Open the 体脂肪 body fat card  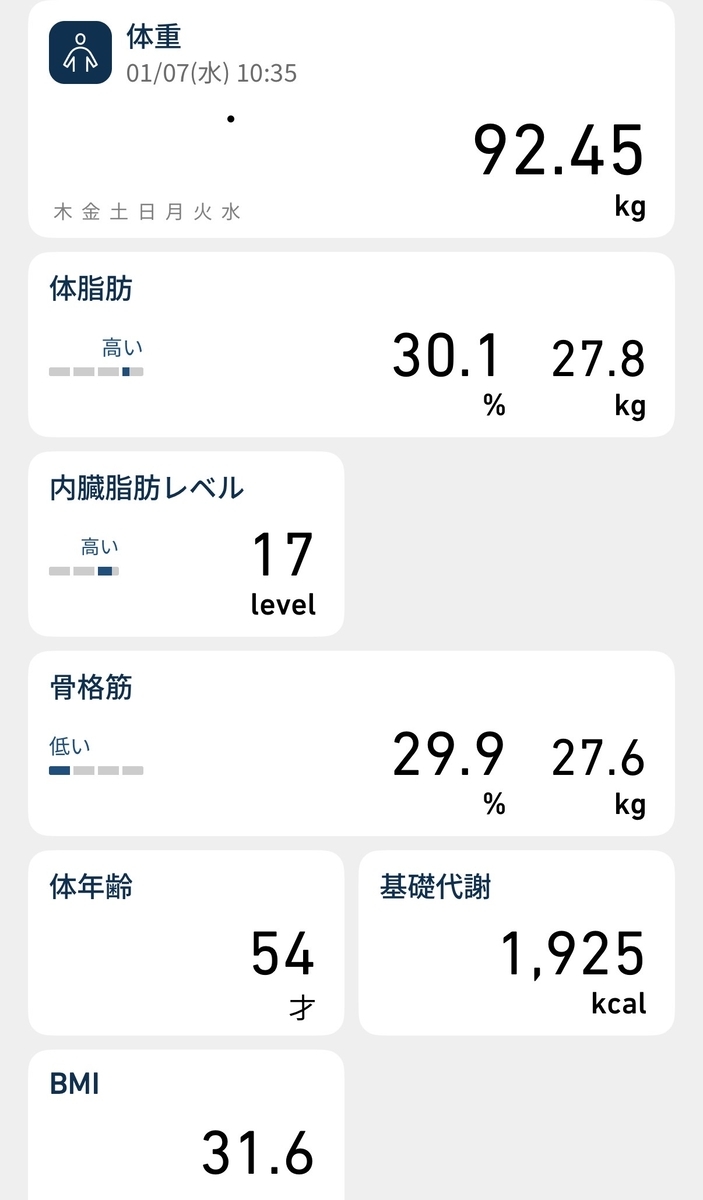(x=351, y=344)
